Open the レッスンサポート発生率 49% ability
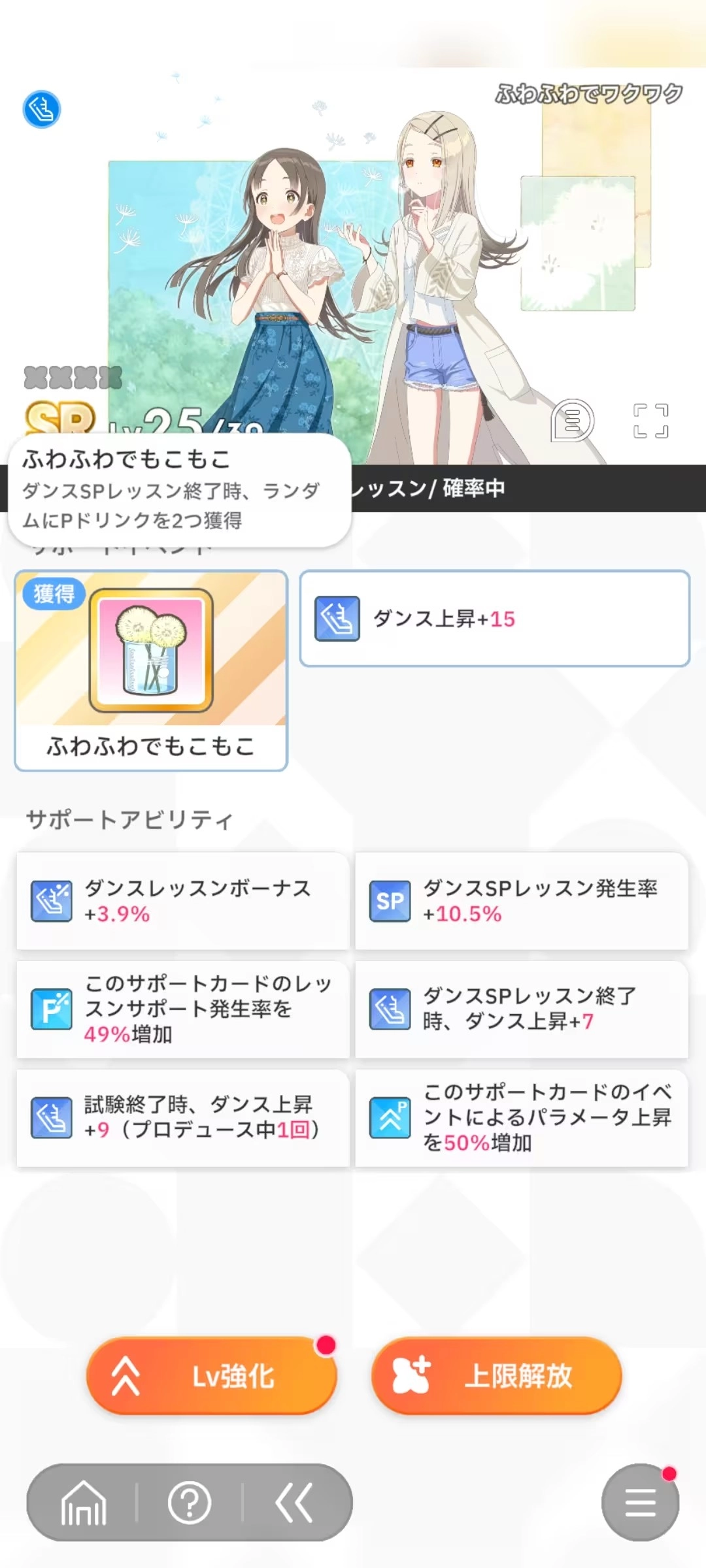This screenshot has width=706, height=1568. pos(183,1009)
